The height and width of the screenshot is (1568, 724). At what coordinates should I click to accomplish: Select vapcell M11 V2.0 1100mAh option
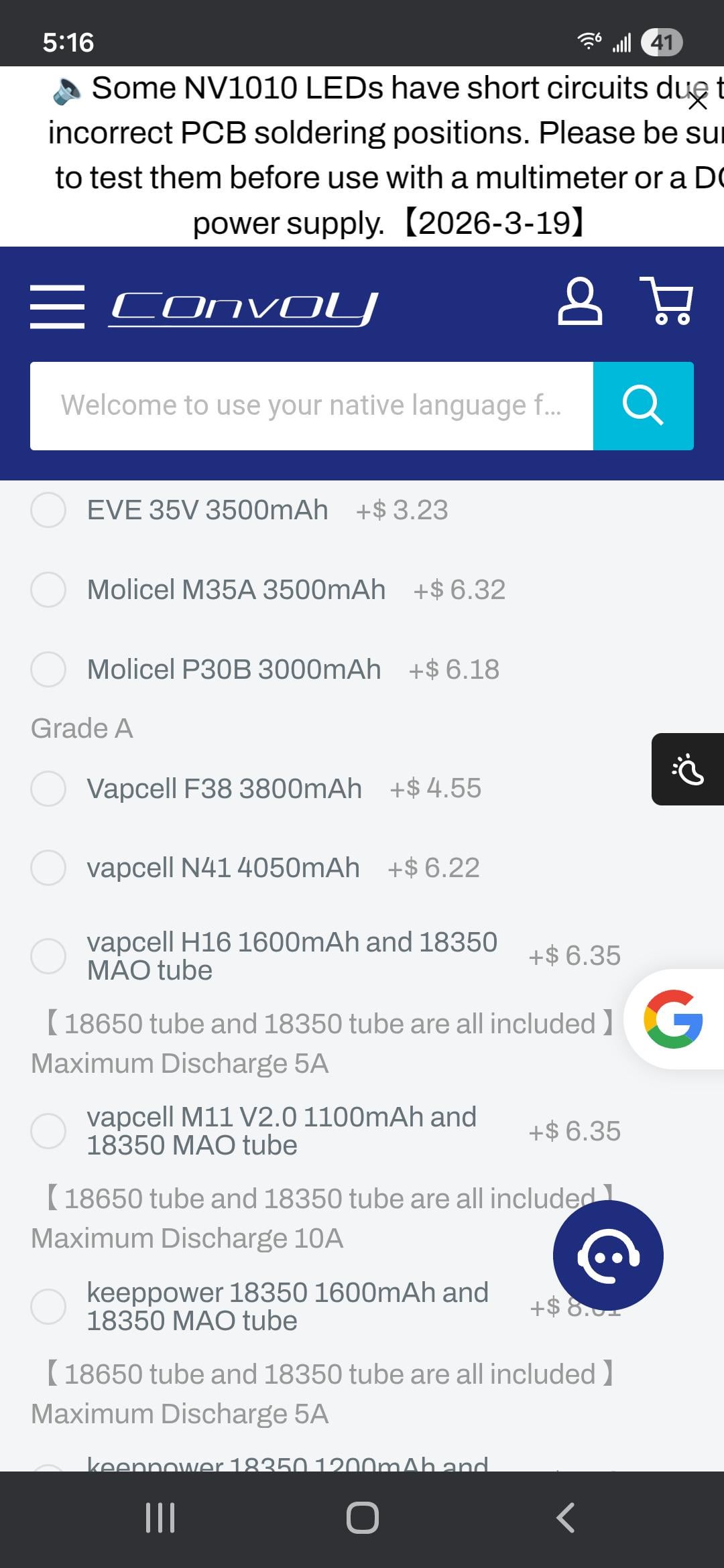click(48, 1131)
